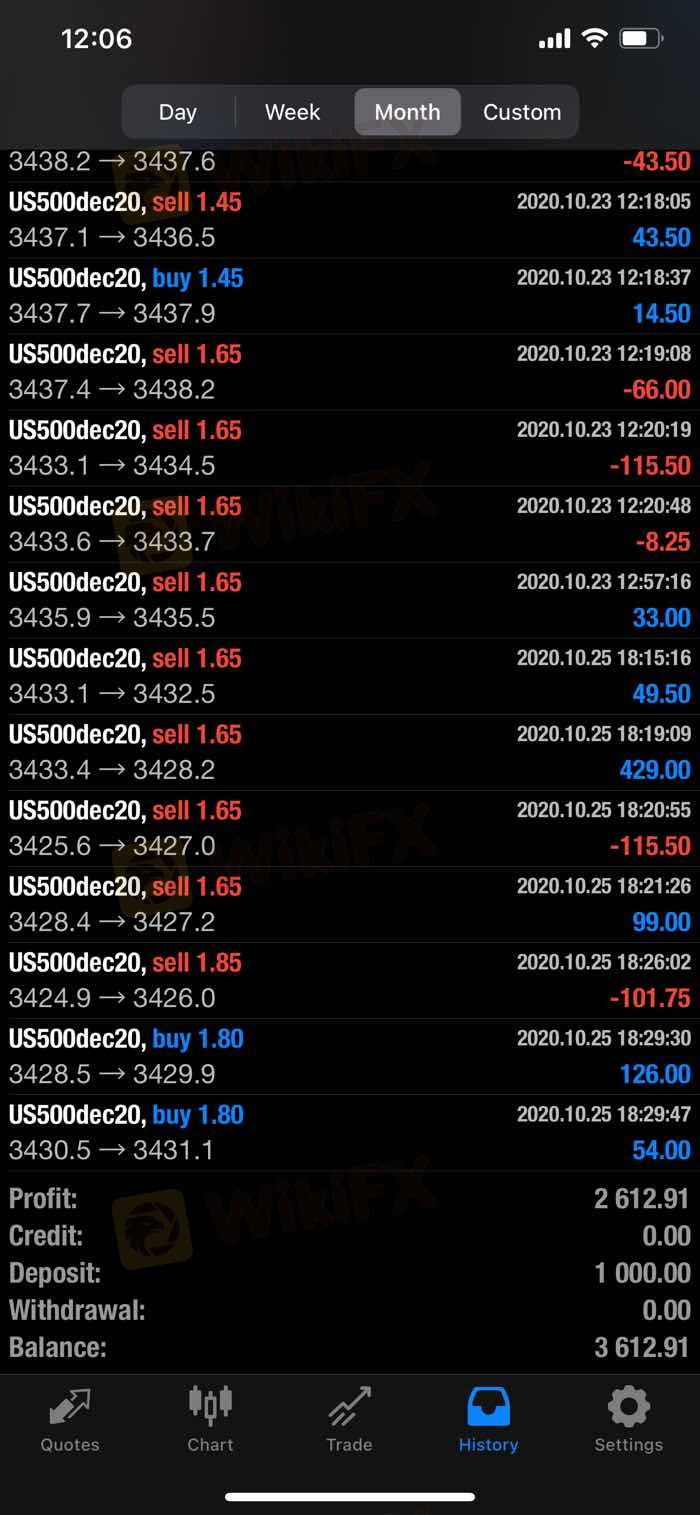Expand the sell trade closed at 12:18:05
Image resolution: width=700 pixels, height=1515 pixels.
pos(350,220)
